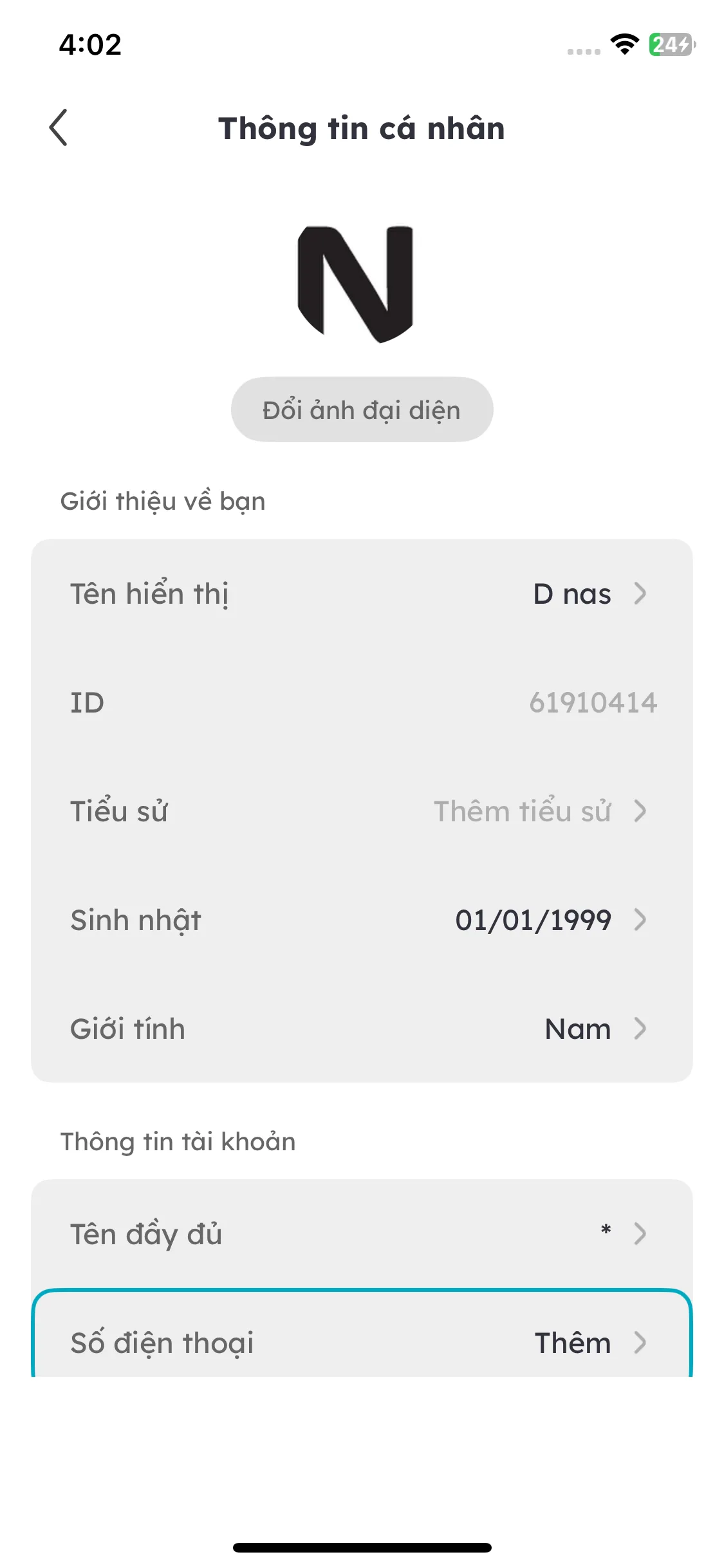
Task: Select the birthday value 01/01/1999
Action: [x=533, y=920]
